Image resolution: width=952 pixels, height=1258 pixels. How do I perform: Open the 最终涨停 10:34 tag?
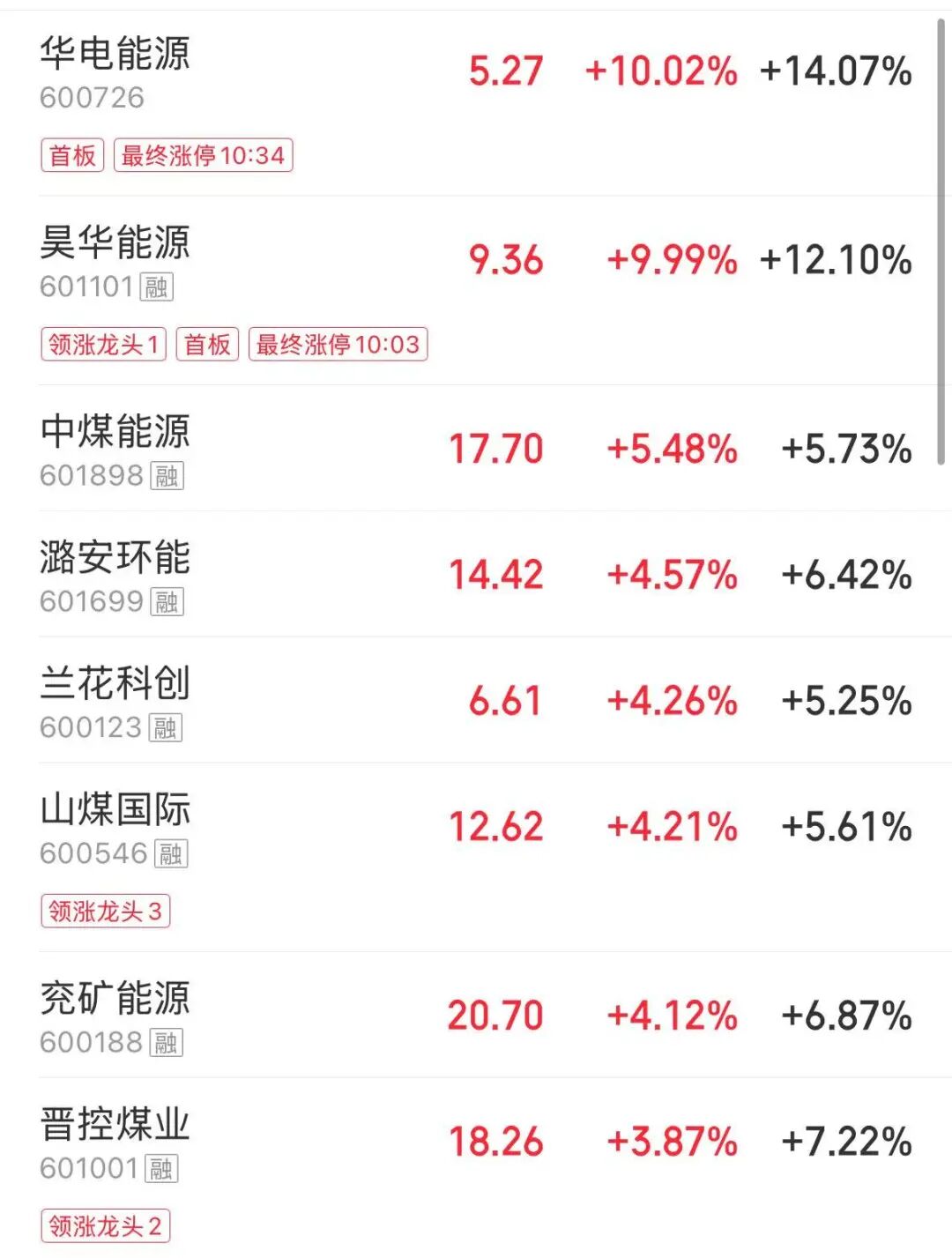[201, 155]
